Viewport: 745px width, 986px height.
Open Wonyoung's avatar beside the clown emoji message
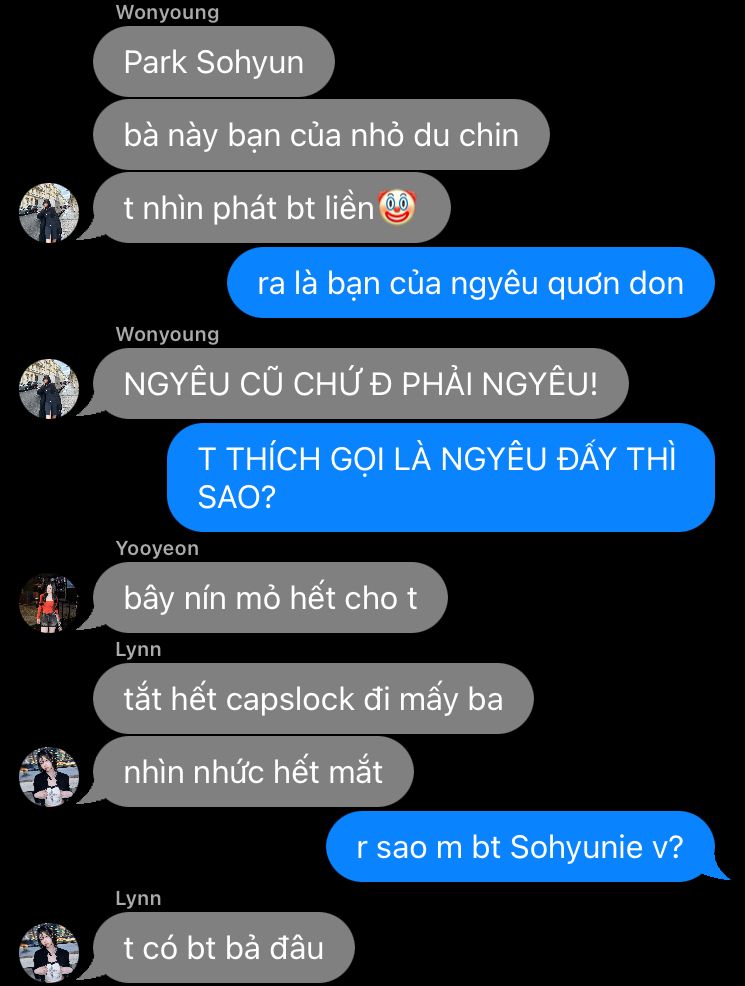point(49,213)
